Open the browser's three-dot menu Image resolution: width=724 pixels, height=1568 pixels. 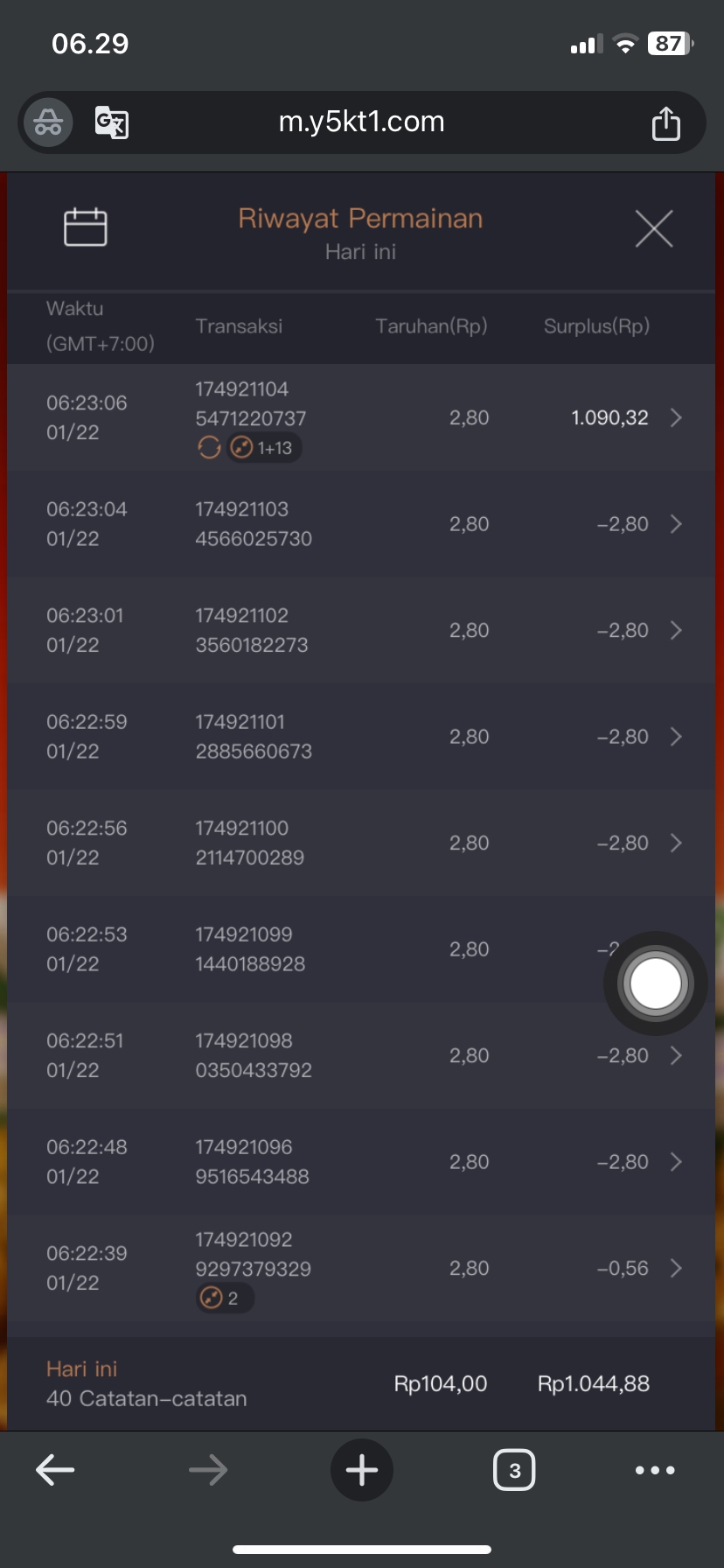coord(655,1470)
